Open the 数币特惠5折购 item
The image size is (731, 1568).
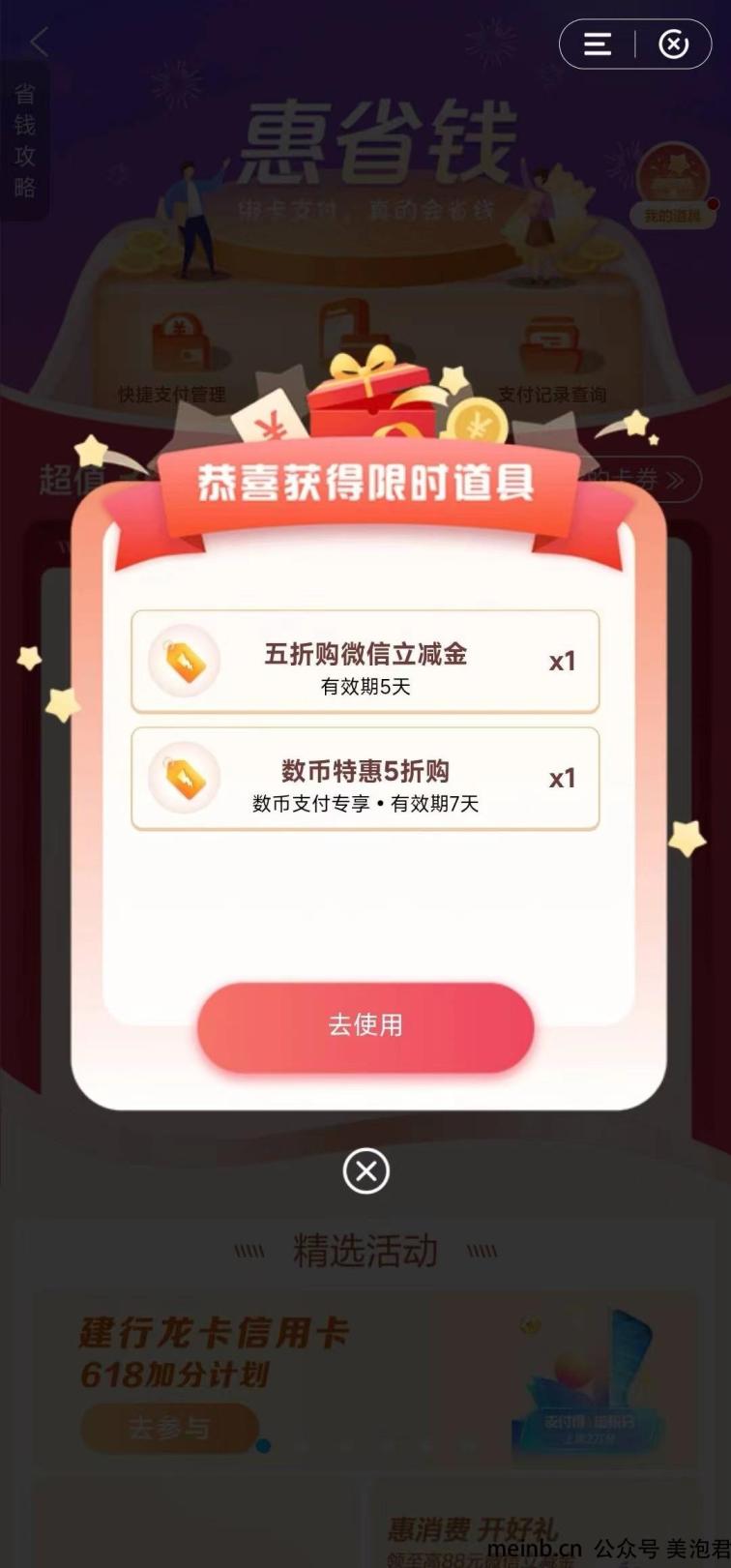[365, 779]
